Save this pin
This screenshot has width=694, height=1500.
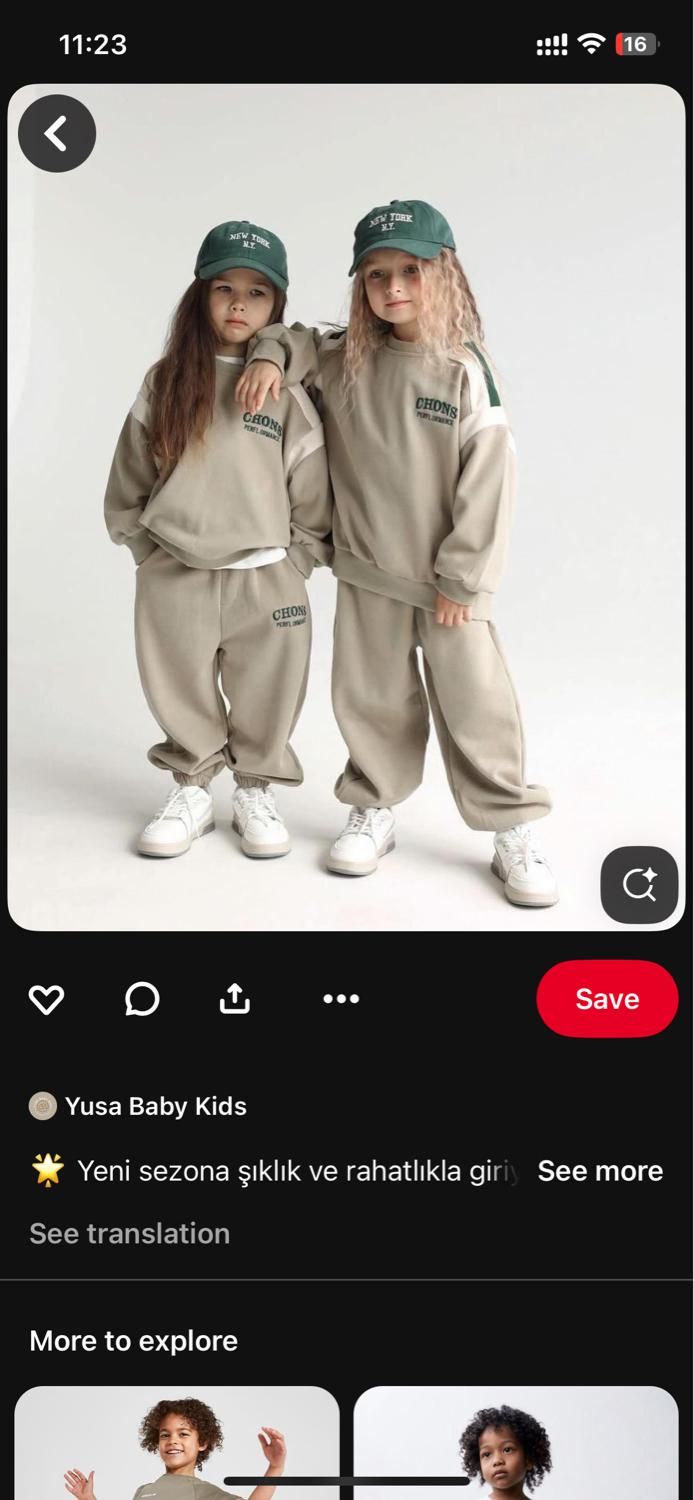607,999
